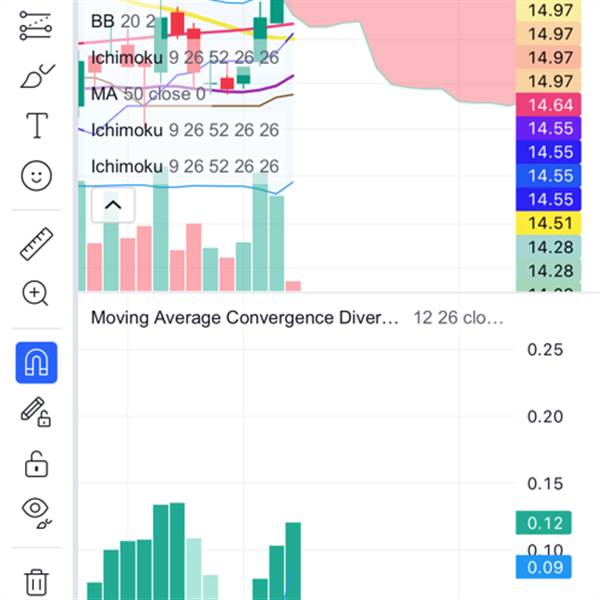Viewport: 600px width, 600px height.
Task: Choose the brush drawing tool
Action: (x=37, y=74)
